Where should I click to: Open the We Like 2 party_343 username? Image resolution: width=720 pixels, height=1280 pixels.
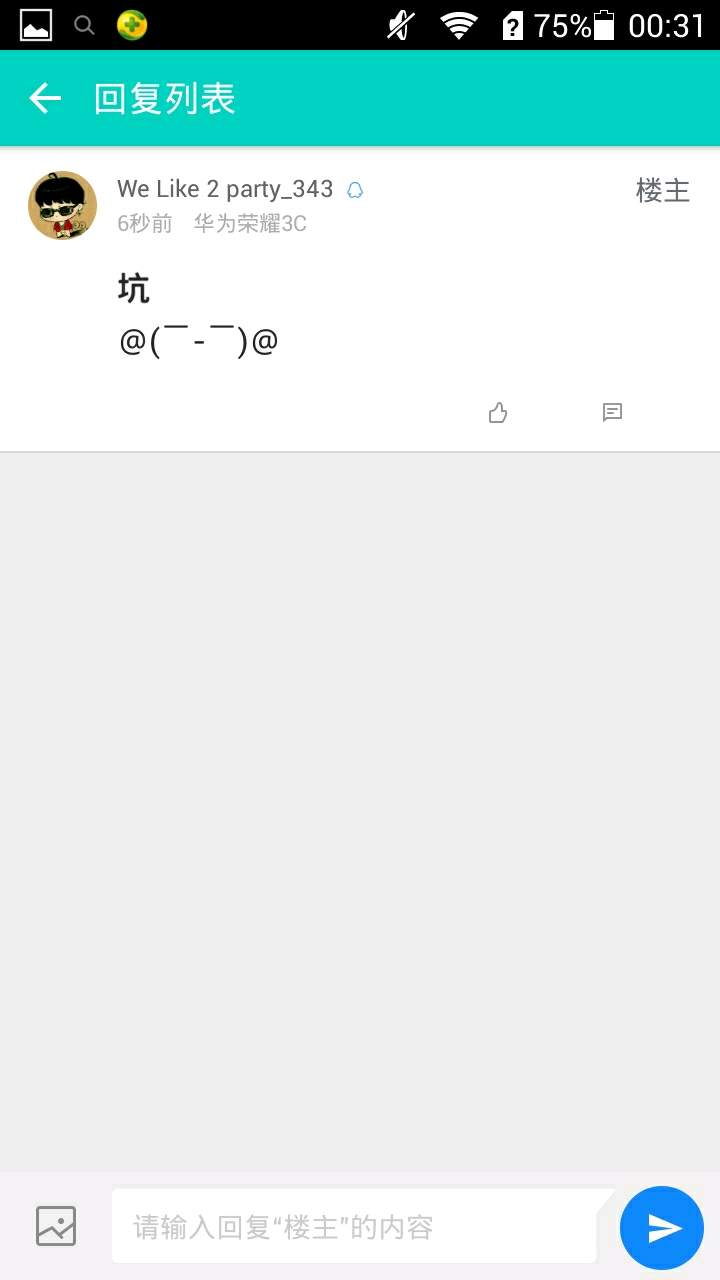coord(225,189)
